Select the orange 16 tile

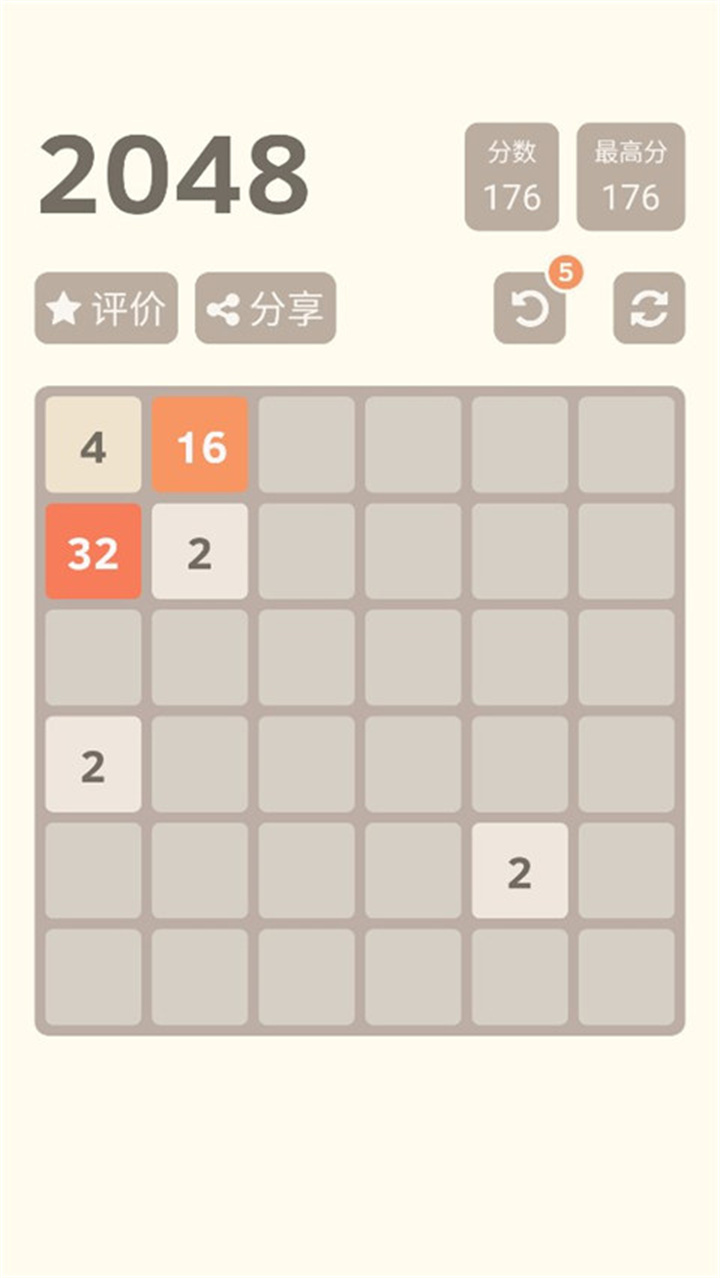click(x=199, y=446)
